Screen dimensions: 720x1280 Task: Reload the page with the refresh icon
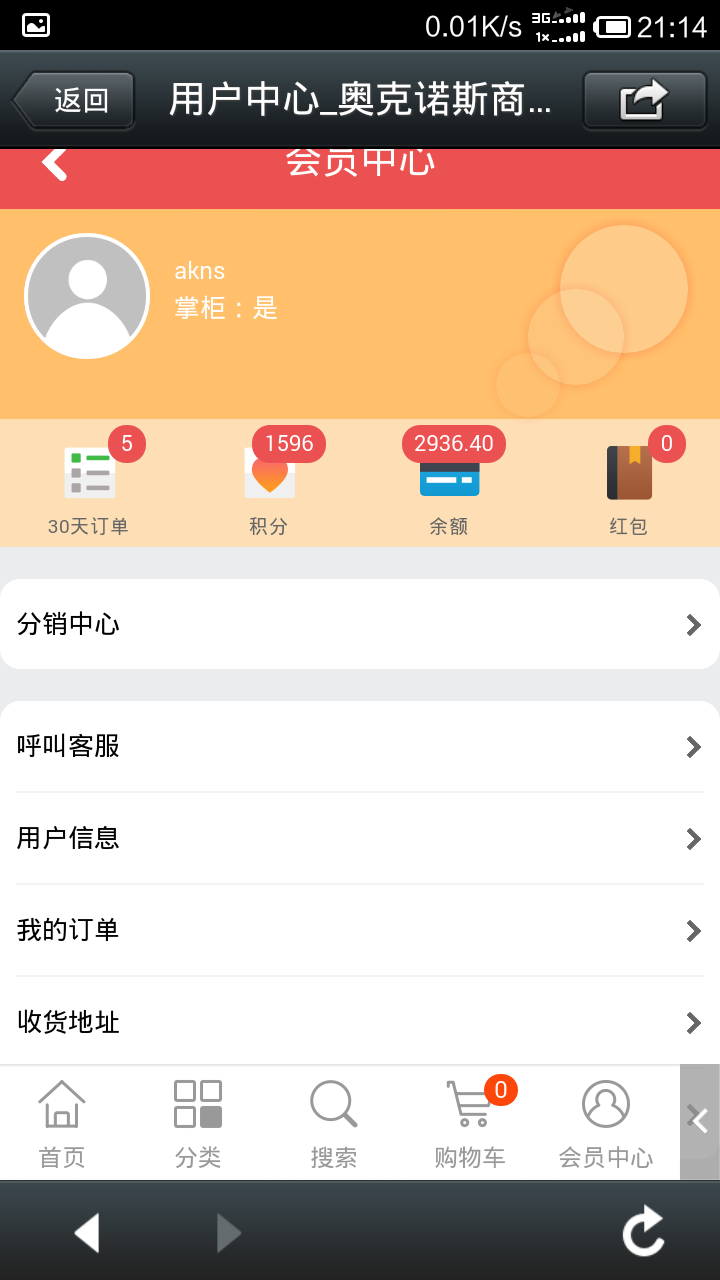[x=643, y=1232]
